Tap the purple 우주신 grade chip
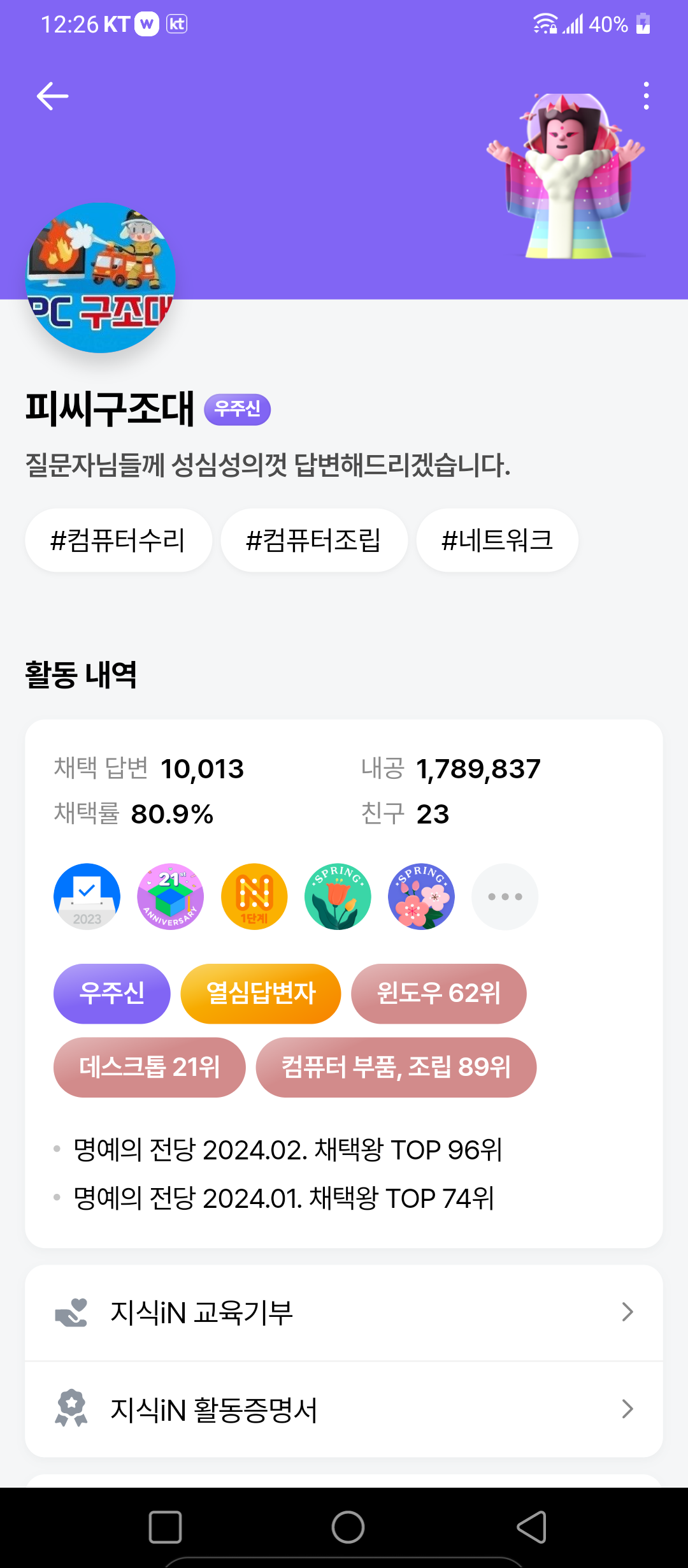This screenshot has width=688, height=1568. tap(111, 993)
